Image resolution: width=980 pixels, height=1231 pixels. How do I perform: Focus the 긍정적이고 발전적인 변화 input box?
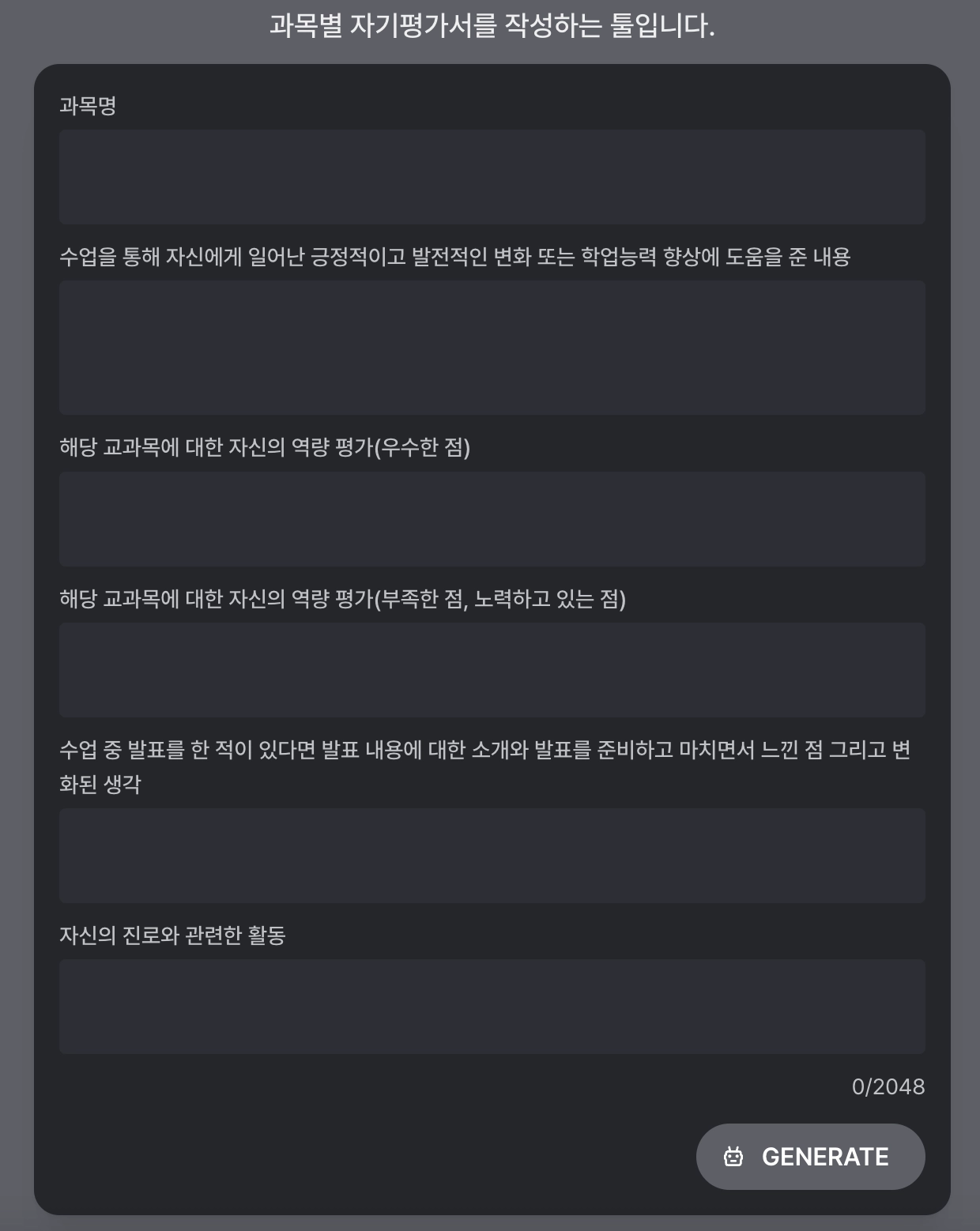point(492,348)
